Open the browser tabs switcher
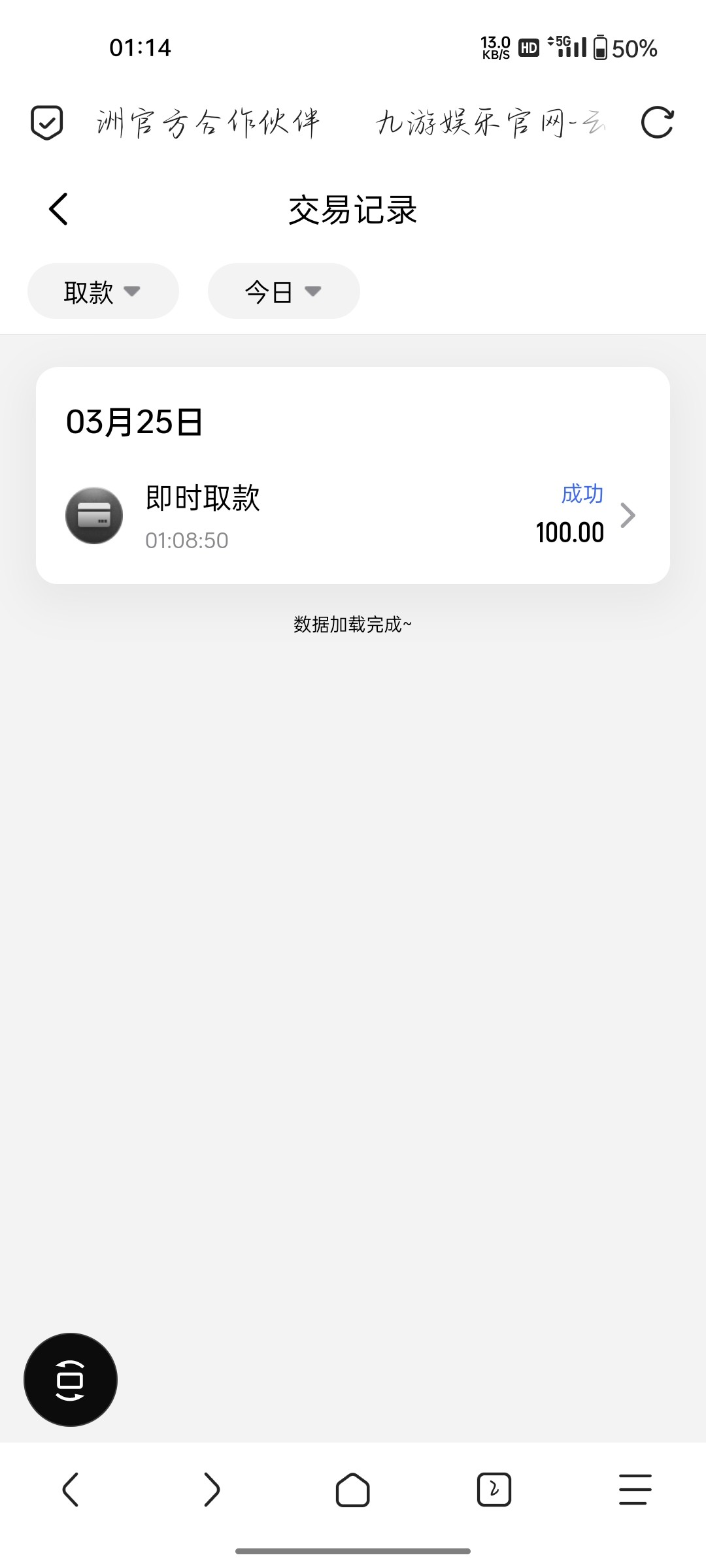 click(x=494, y=1490)
